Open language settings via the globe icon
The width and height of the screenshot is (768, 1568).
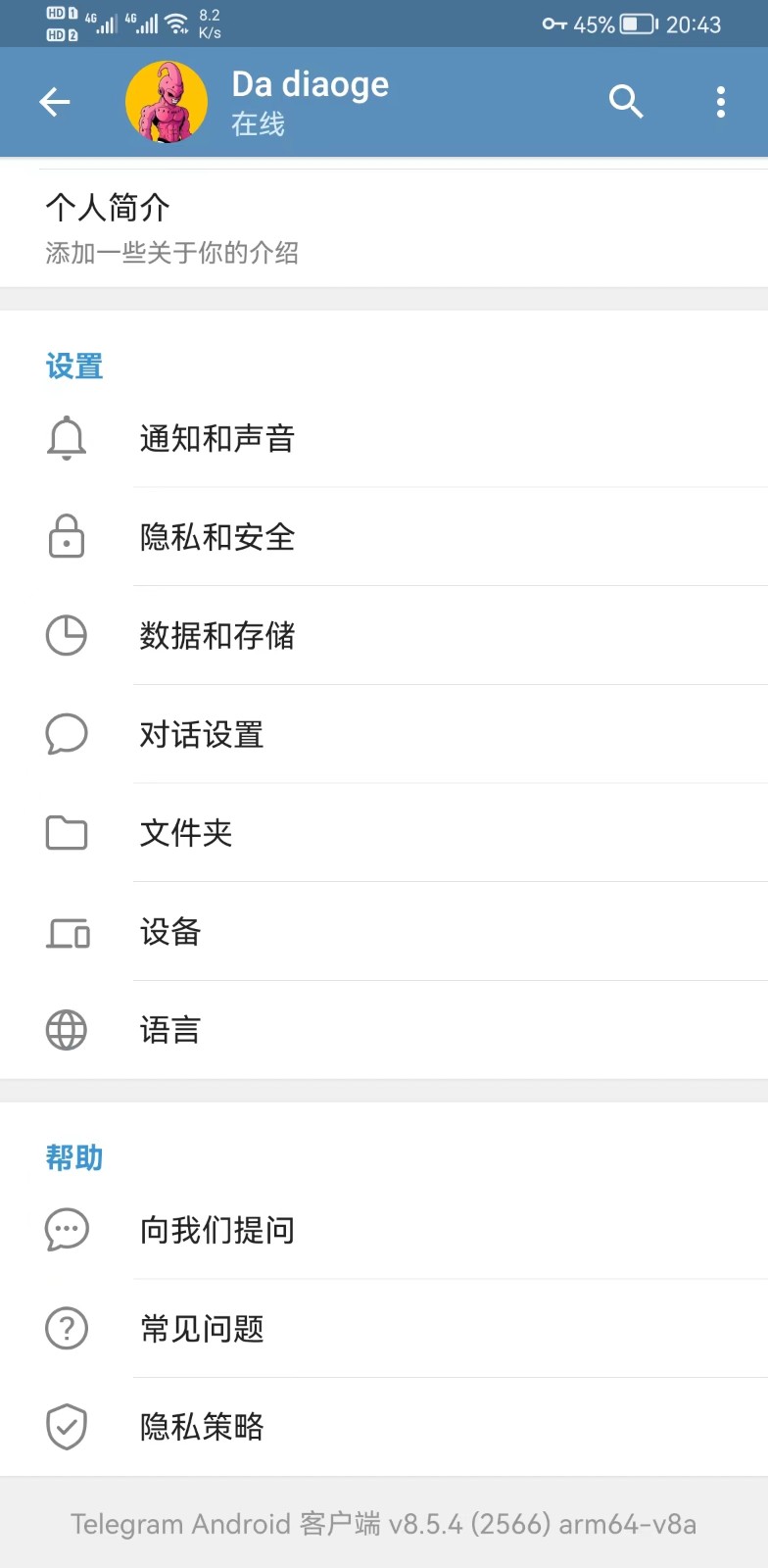pyautogui.click(x=66, y=1030)
